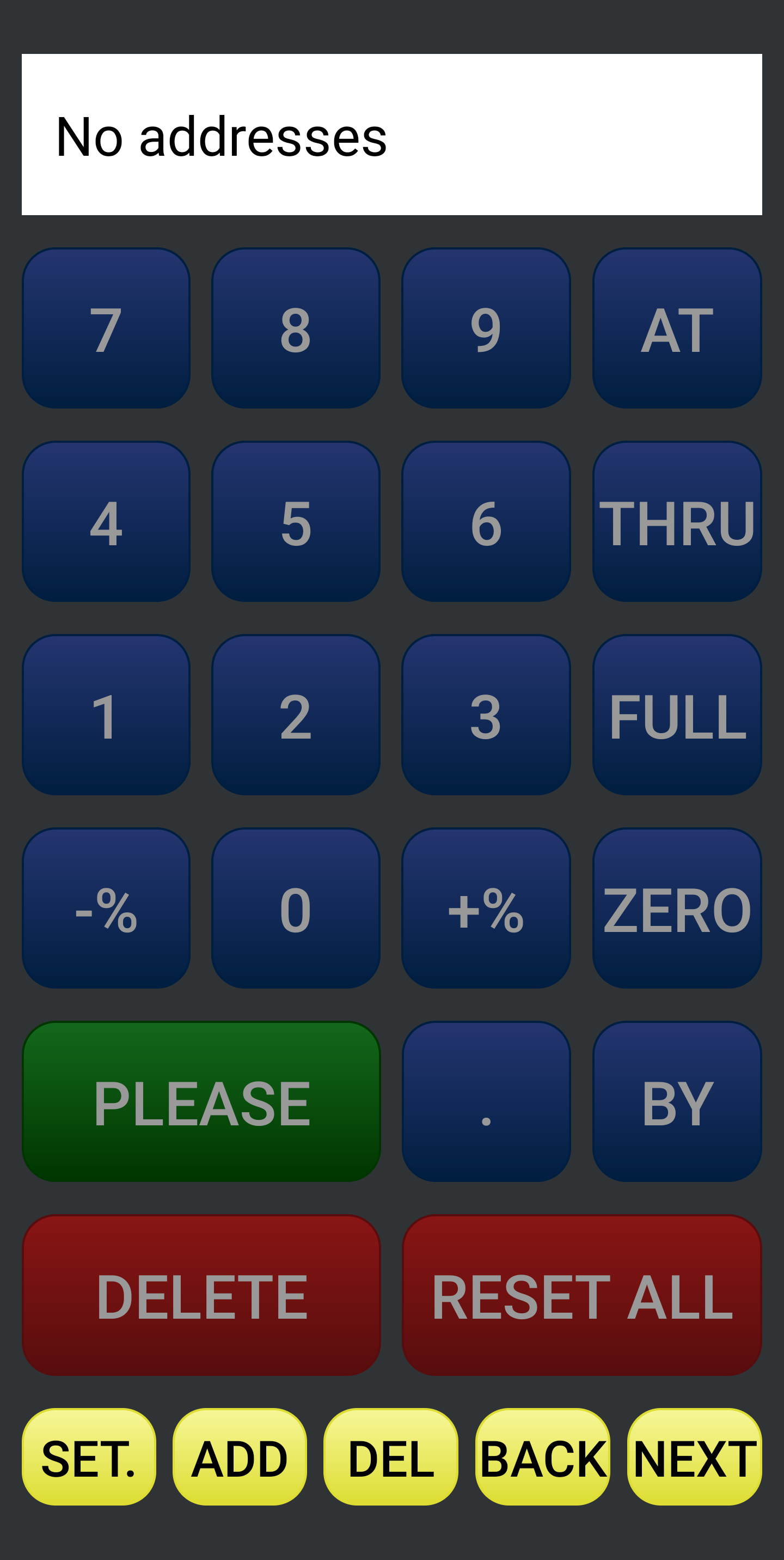Confirm the command with PLEASE
This screenshot has height=1560, width=784.
(201, 1101)
